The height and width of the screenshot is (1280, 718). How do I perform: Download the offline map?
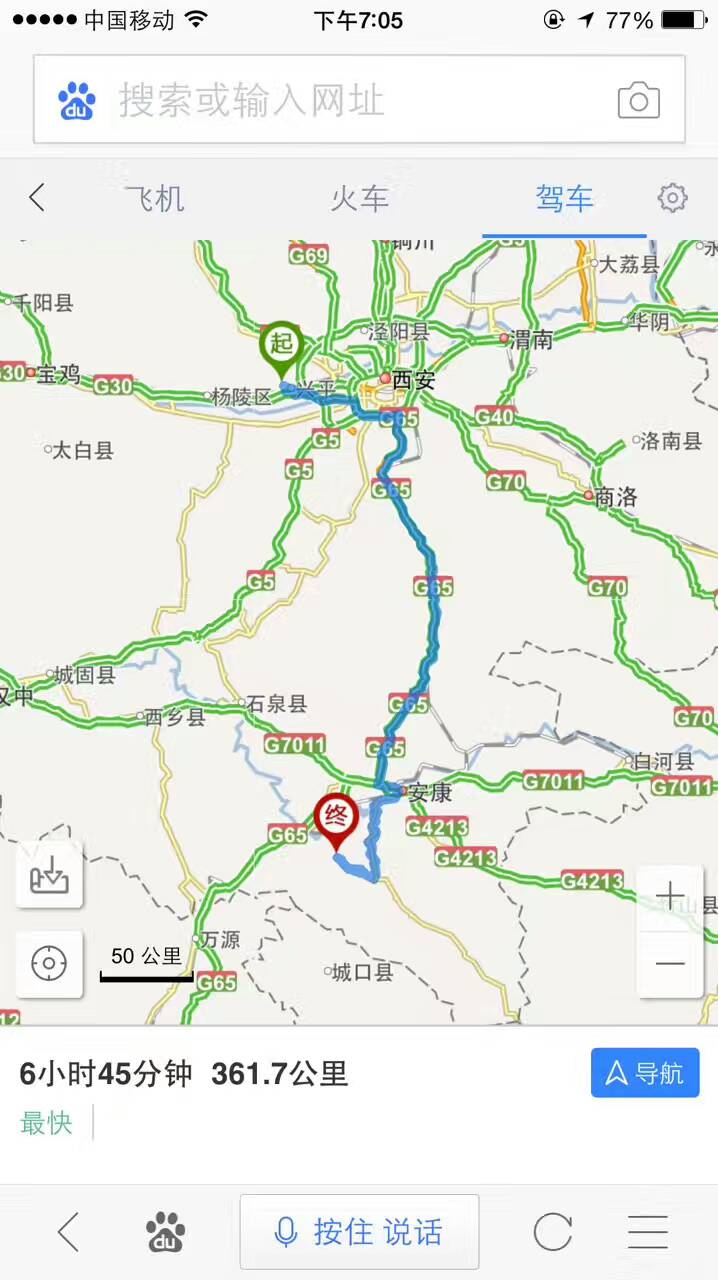point(49,876)
